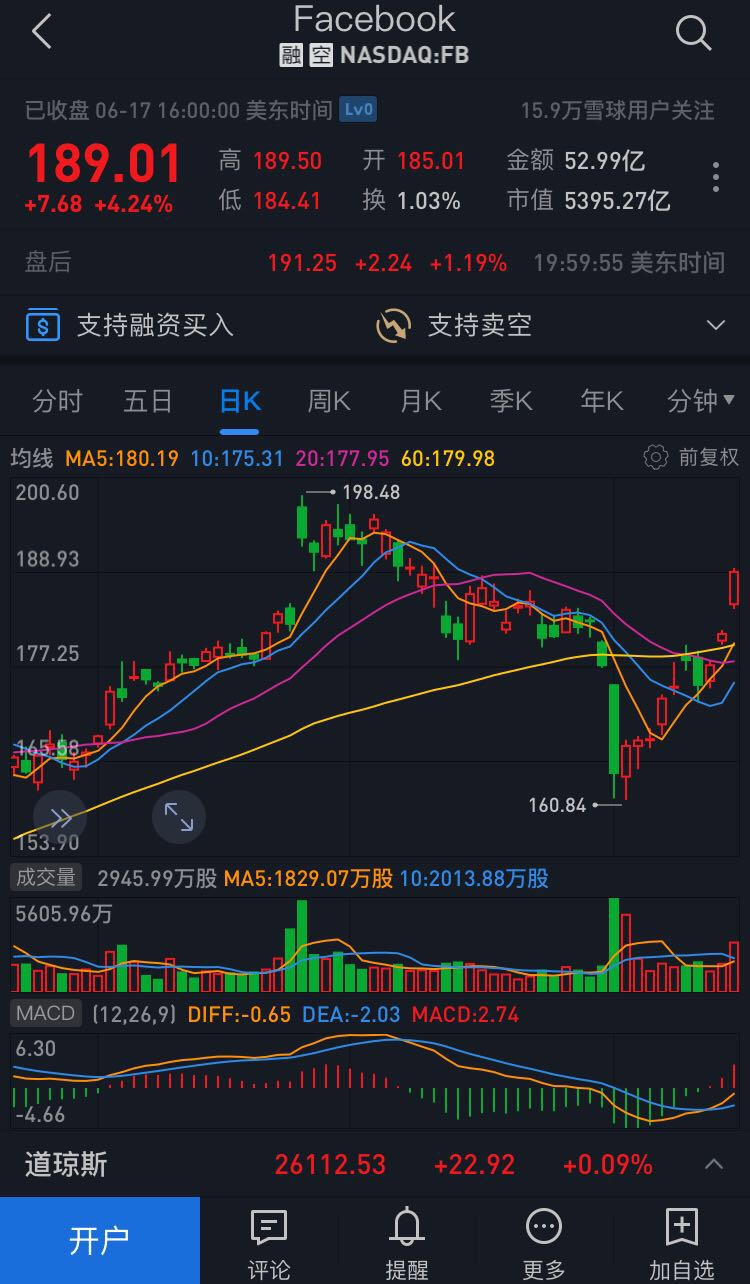Expand the margin trading support row

coord(715,325)
